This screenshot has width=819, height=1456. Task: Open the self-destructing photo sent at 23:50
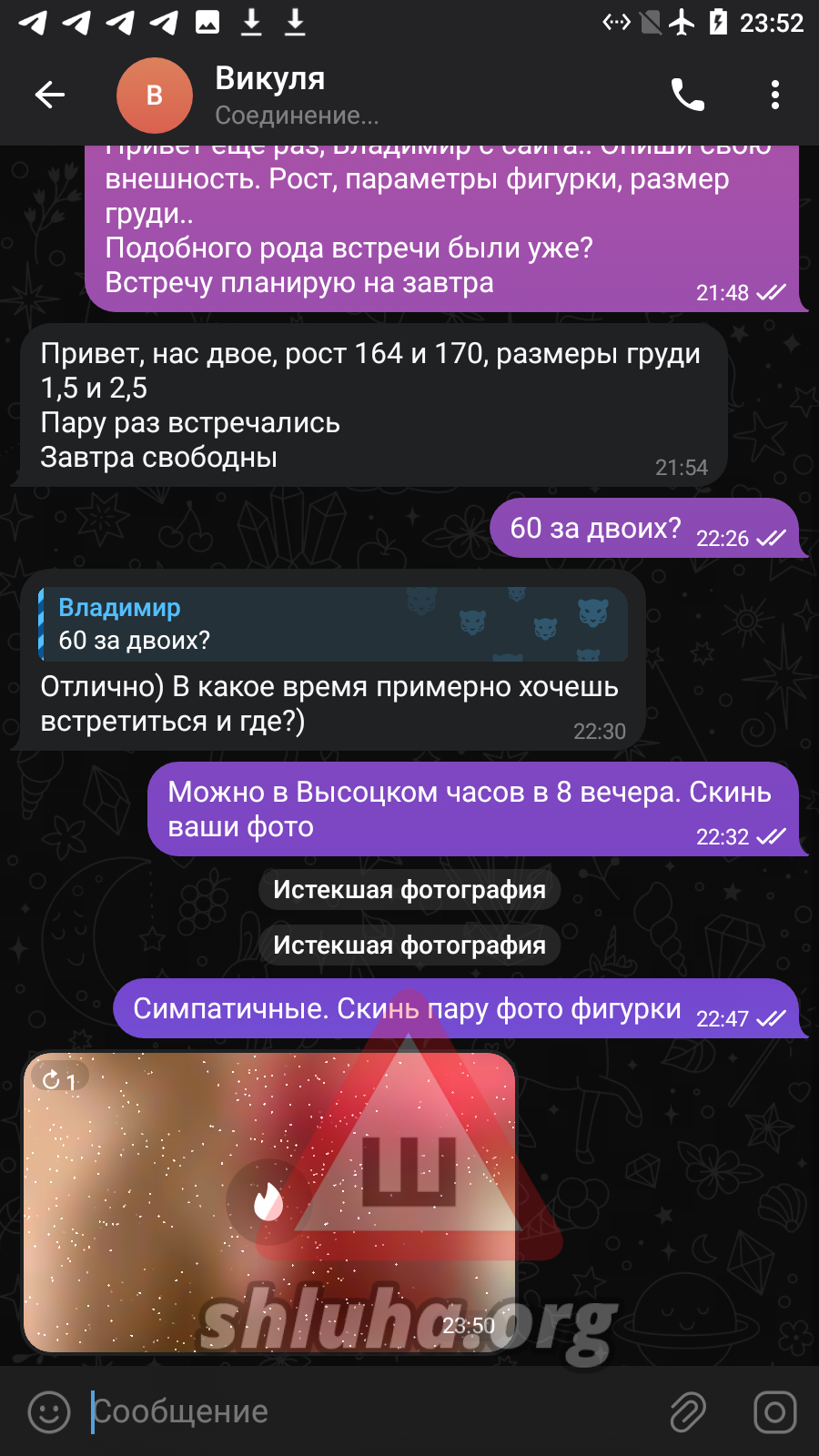pos(269,1201)
